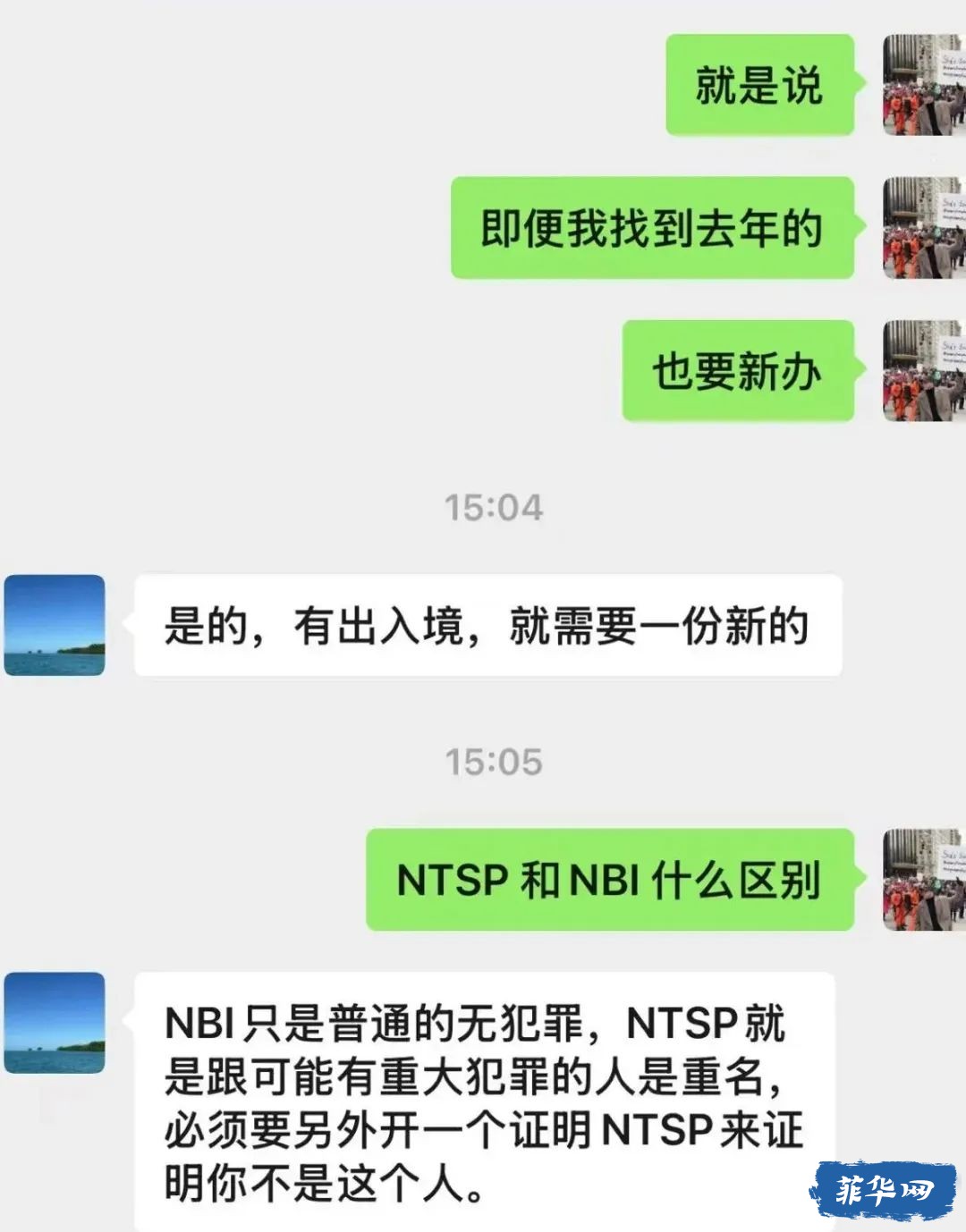The height and width of the screenshot is (1232, 966).
Task: Open contact avatar beside the "NBI只是普通的无犯罪" message
Action: (x=55, y=1023)
